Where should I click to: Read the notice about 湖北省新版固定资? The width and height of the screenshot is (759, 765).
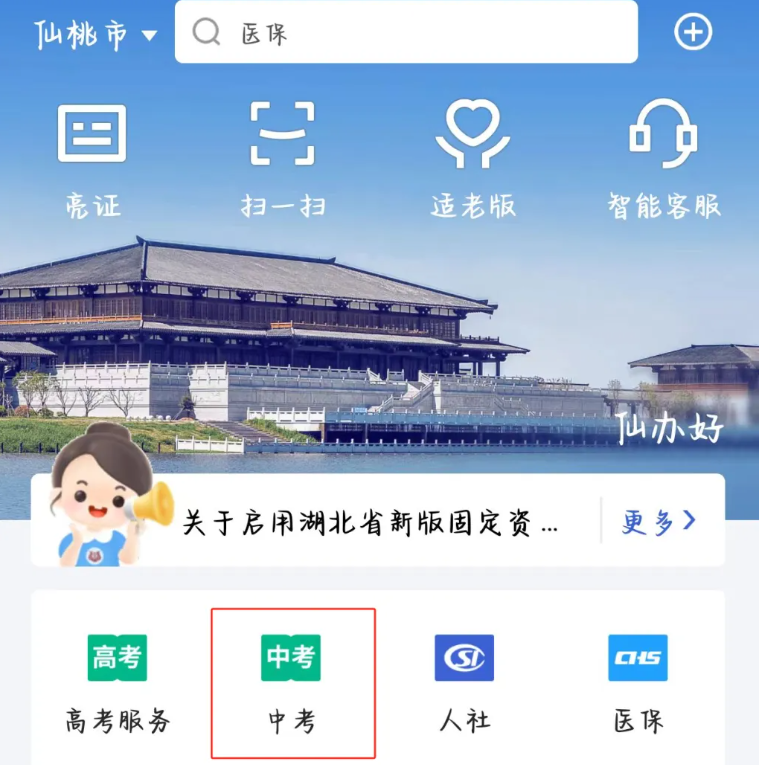[x=370, y=522]
